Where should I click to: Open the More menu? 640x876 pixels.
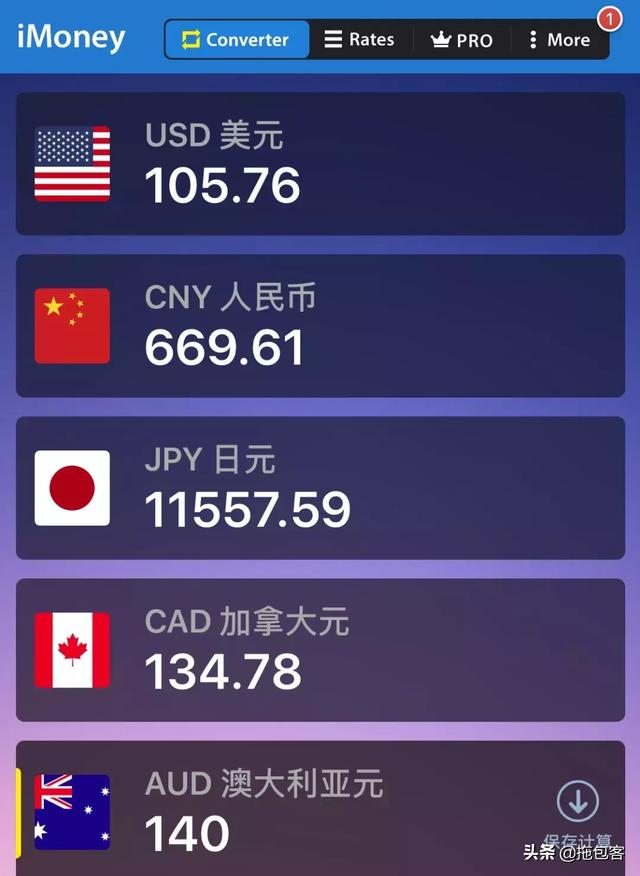(559, 40)
